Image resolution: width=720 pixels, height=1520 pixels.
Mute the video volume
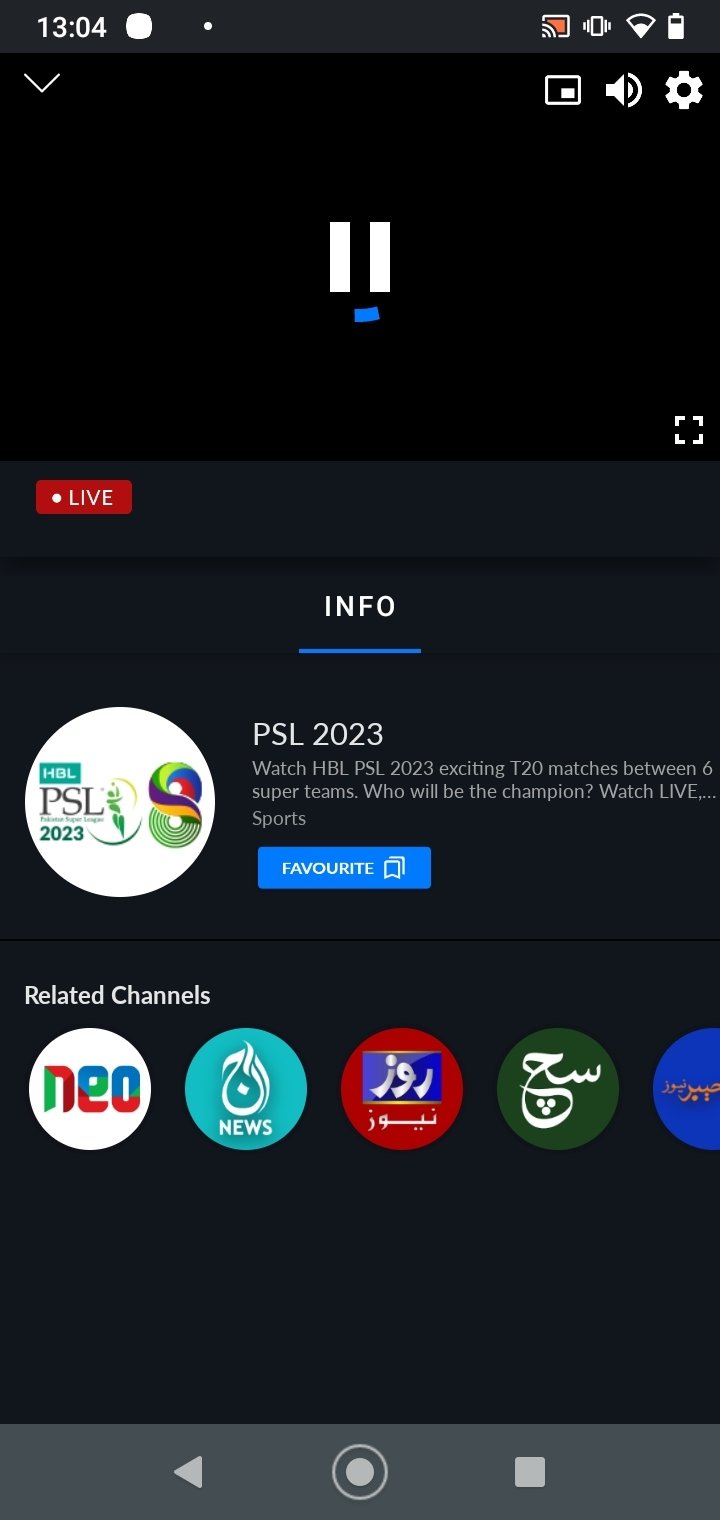click(x=624, y=91)
